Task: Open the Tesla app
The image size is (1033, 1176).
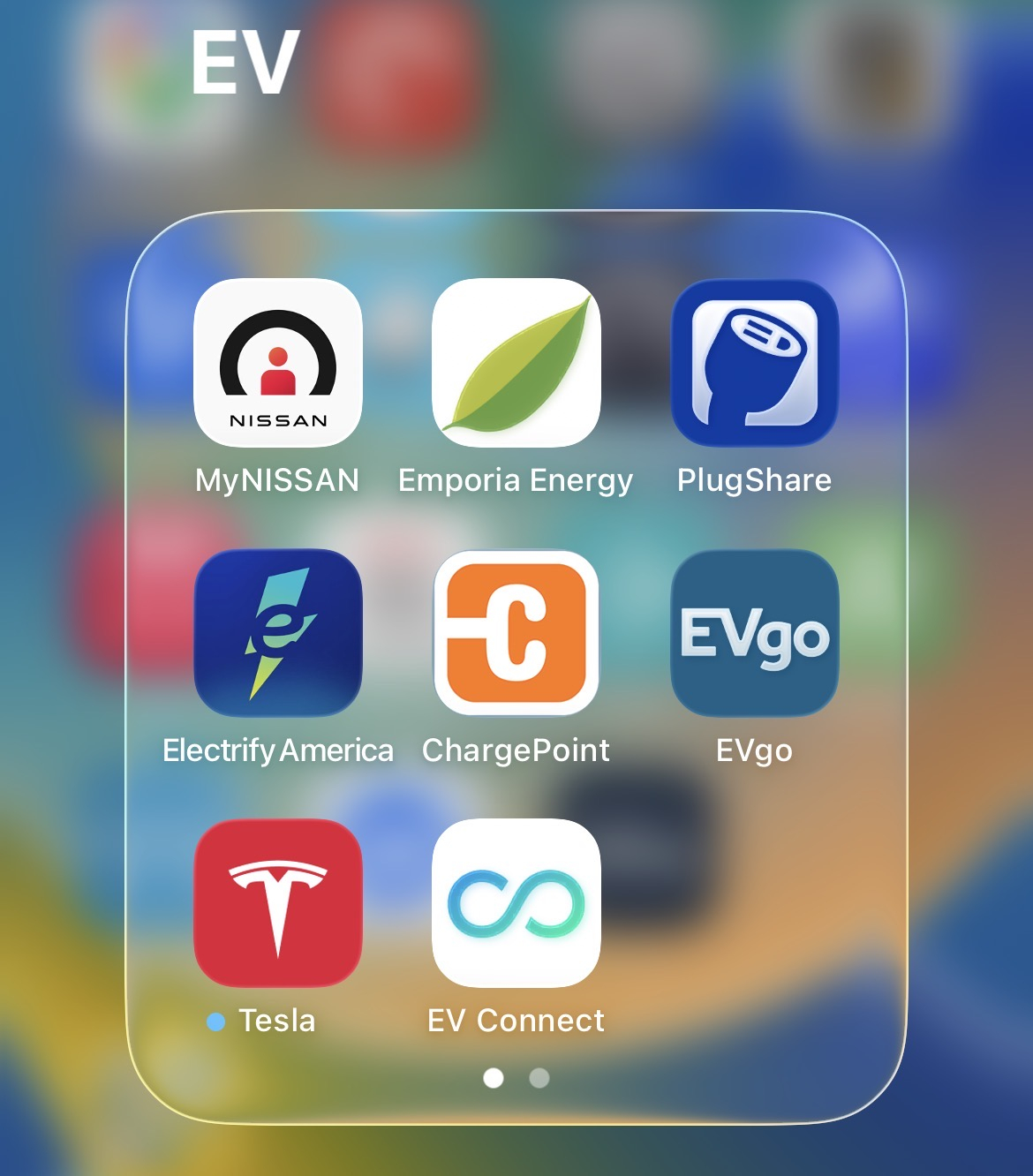Action: (x=278, y=902)
